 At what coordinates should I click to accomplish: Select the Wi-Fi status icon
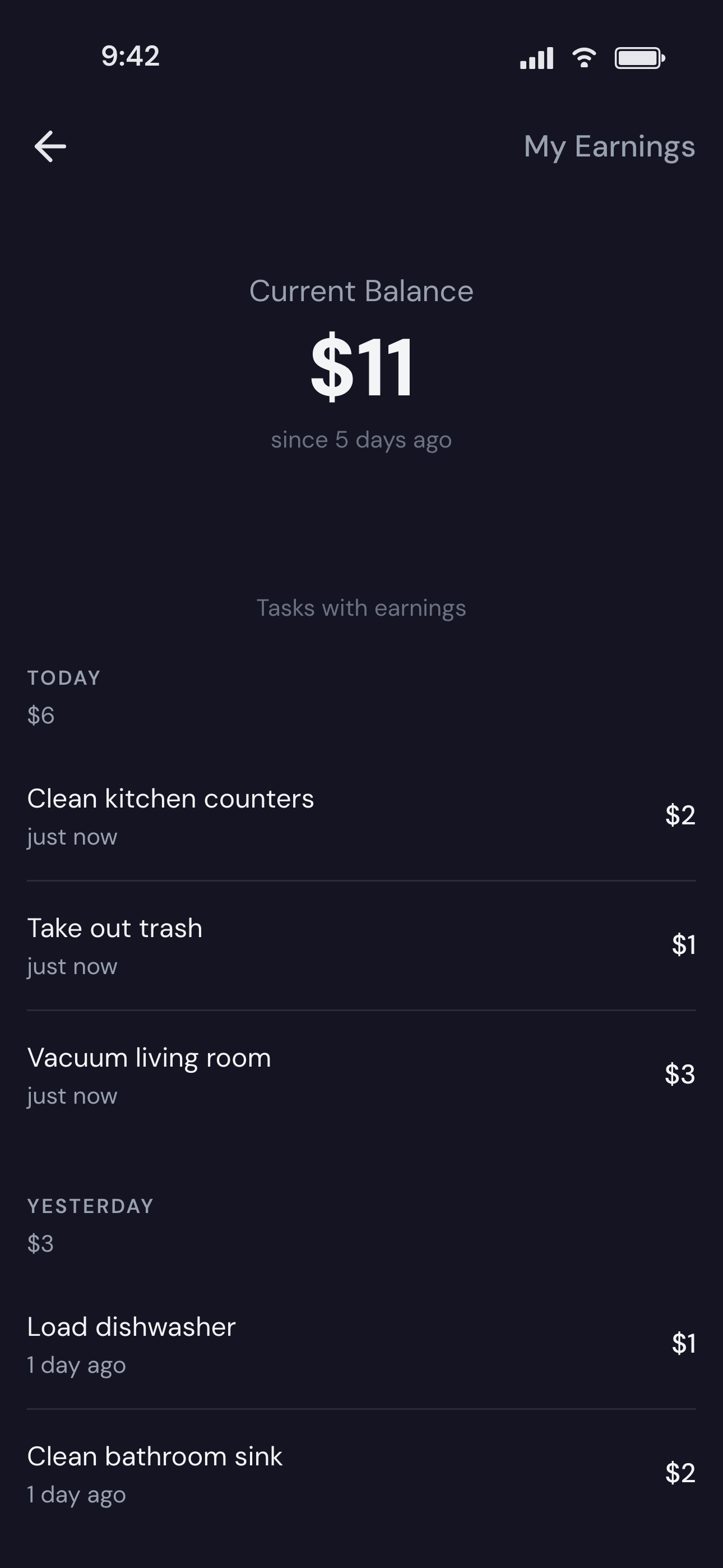[583, 57]
